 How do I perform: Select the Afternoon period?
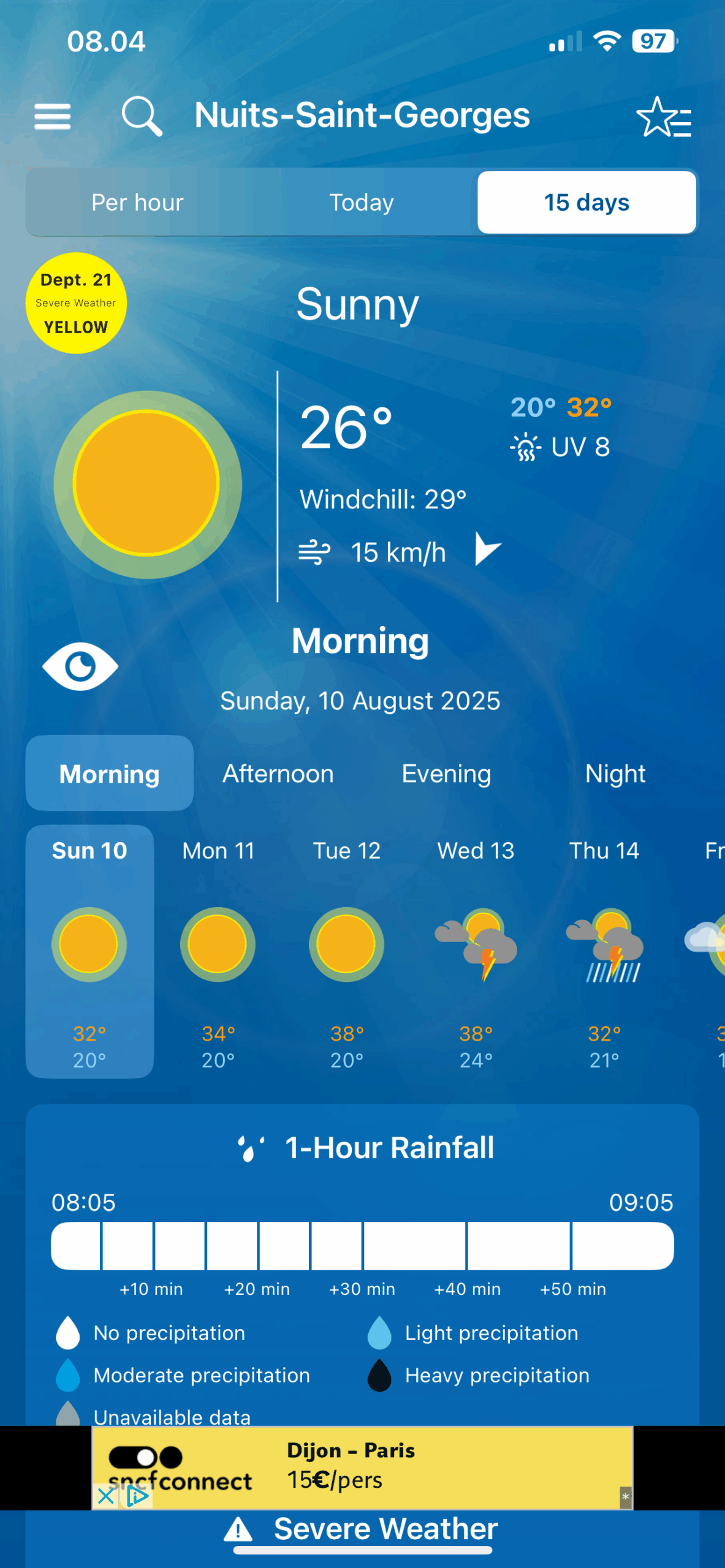coord(278,774)
